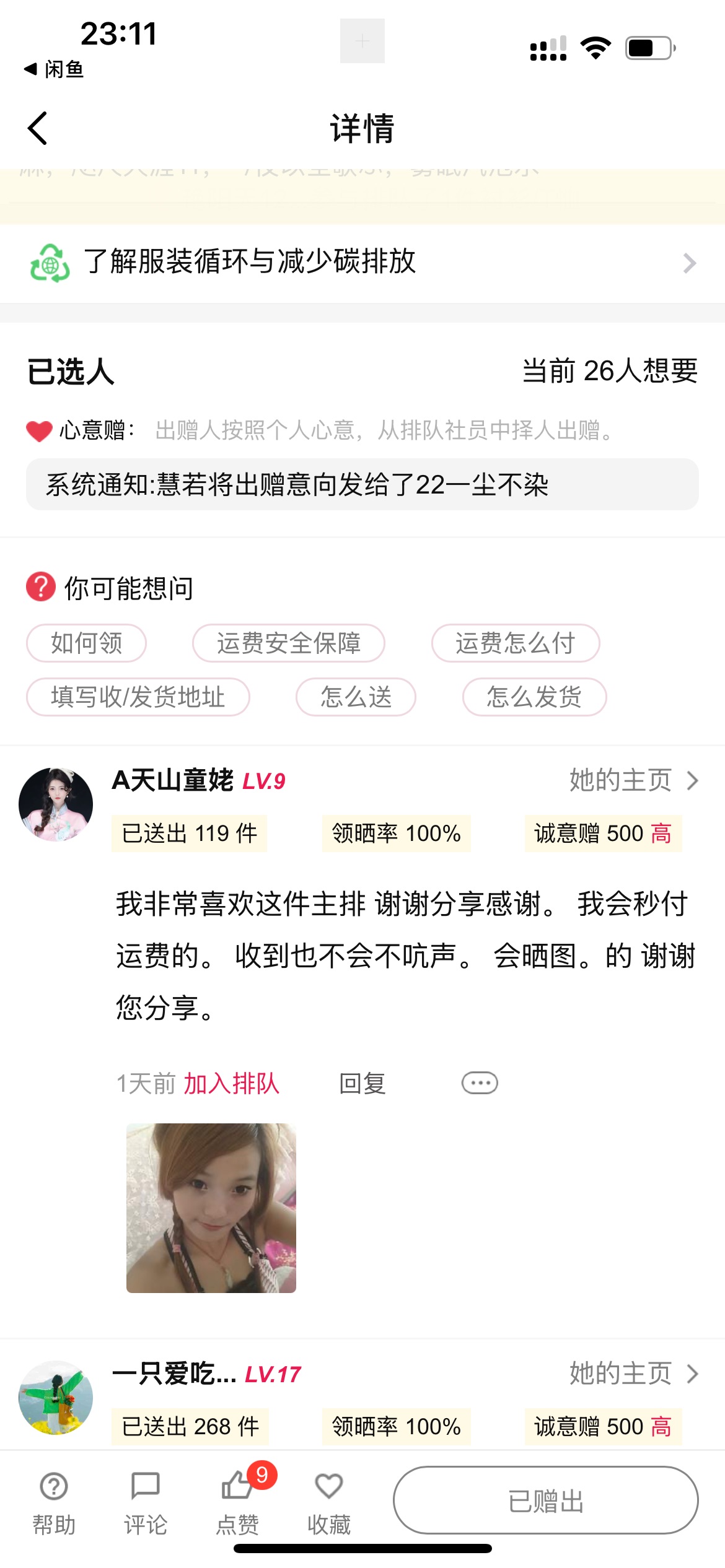Viewport: 725px width, 1568px height.
Task: Select the 如何领 question chip
Action: coord(86,643)
